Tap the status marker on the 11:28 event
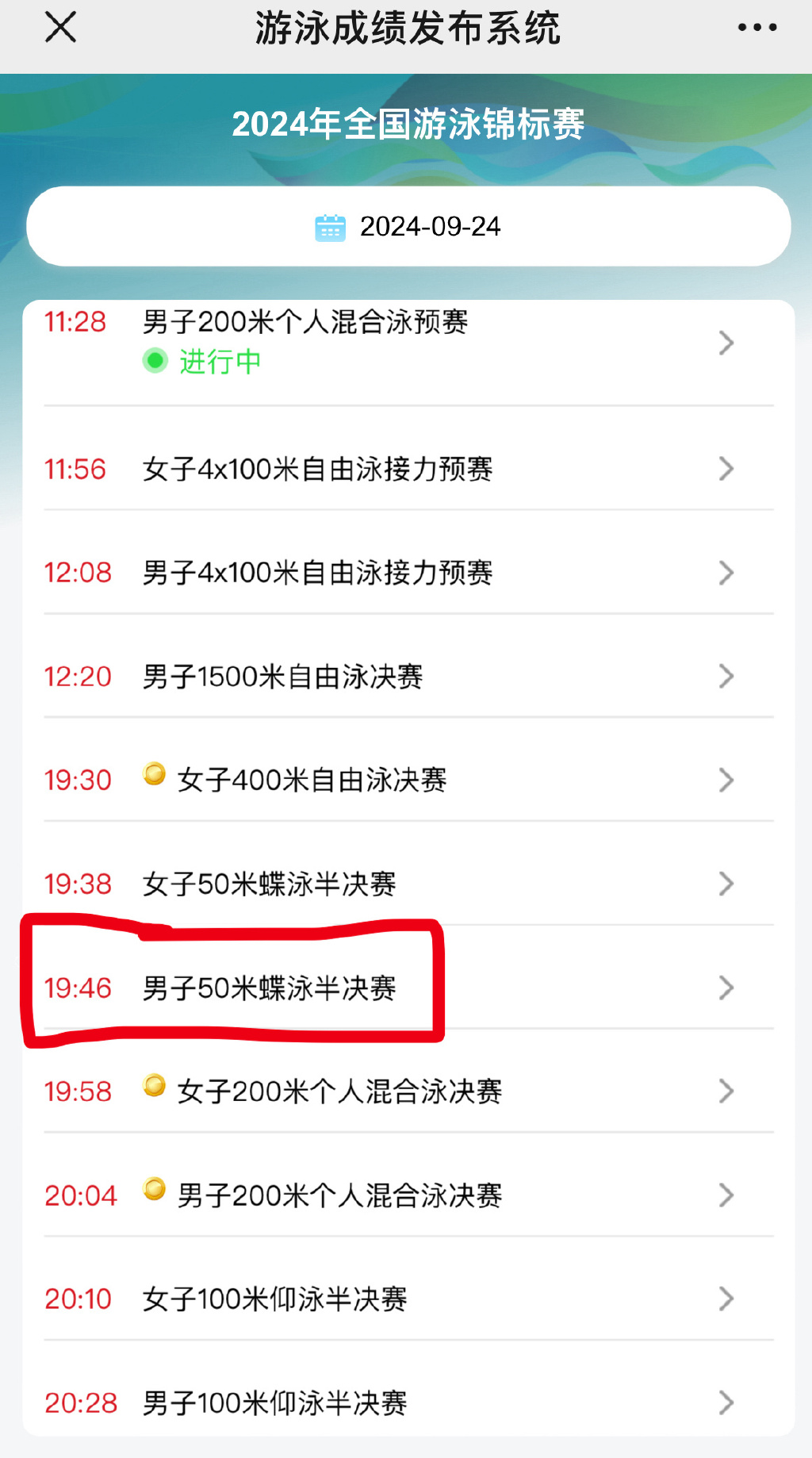Image resolution: width=812 pixels, height=1458 pixels. (155, 362)
